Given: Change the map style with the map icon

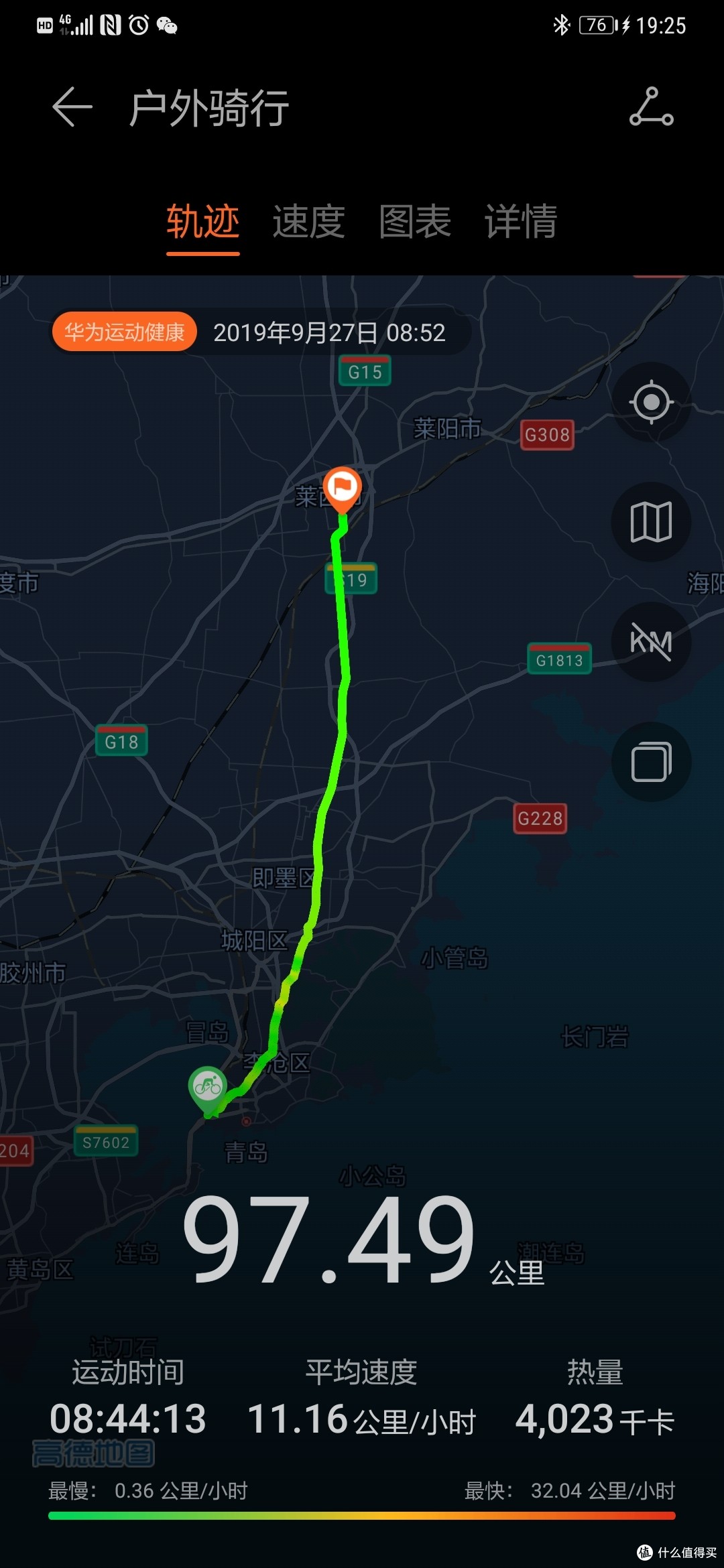Looking at the screenshot, I should pyautogui.click(x=651, y=522).
